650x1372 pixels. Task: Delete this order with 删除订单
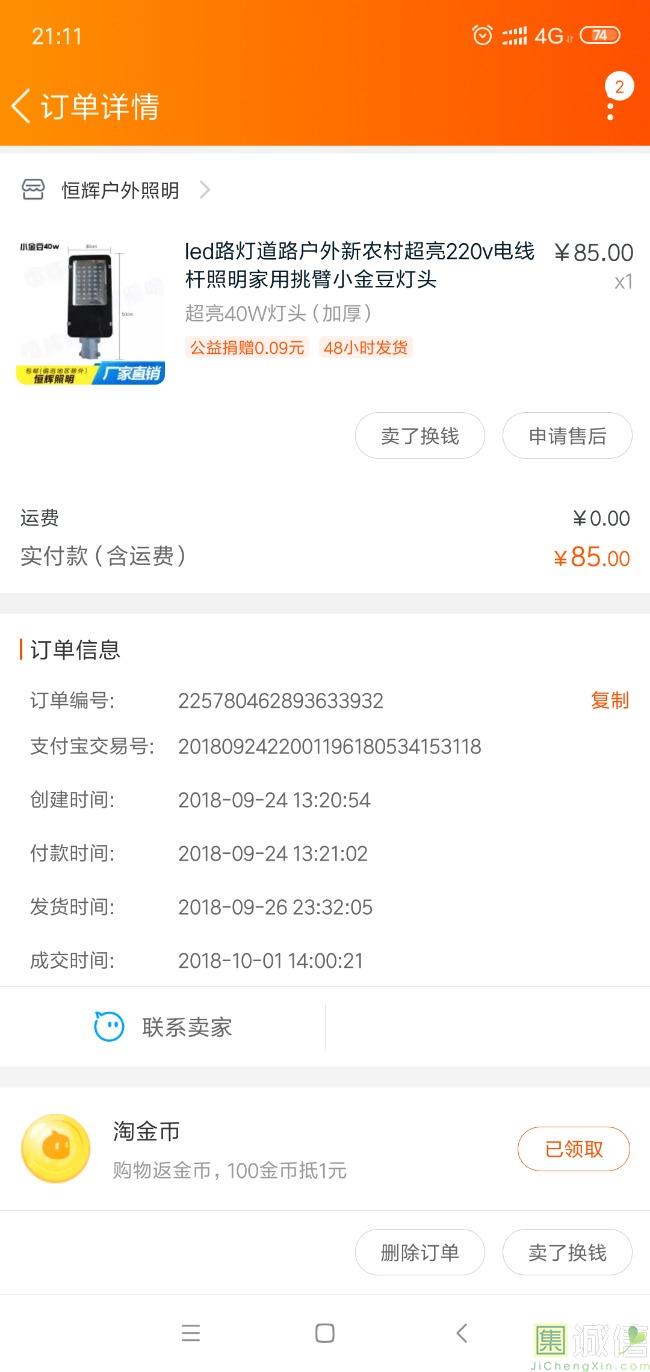pos(420,1253)
